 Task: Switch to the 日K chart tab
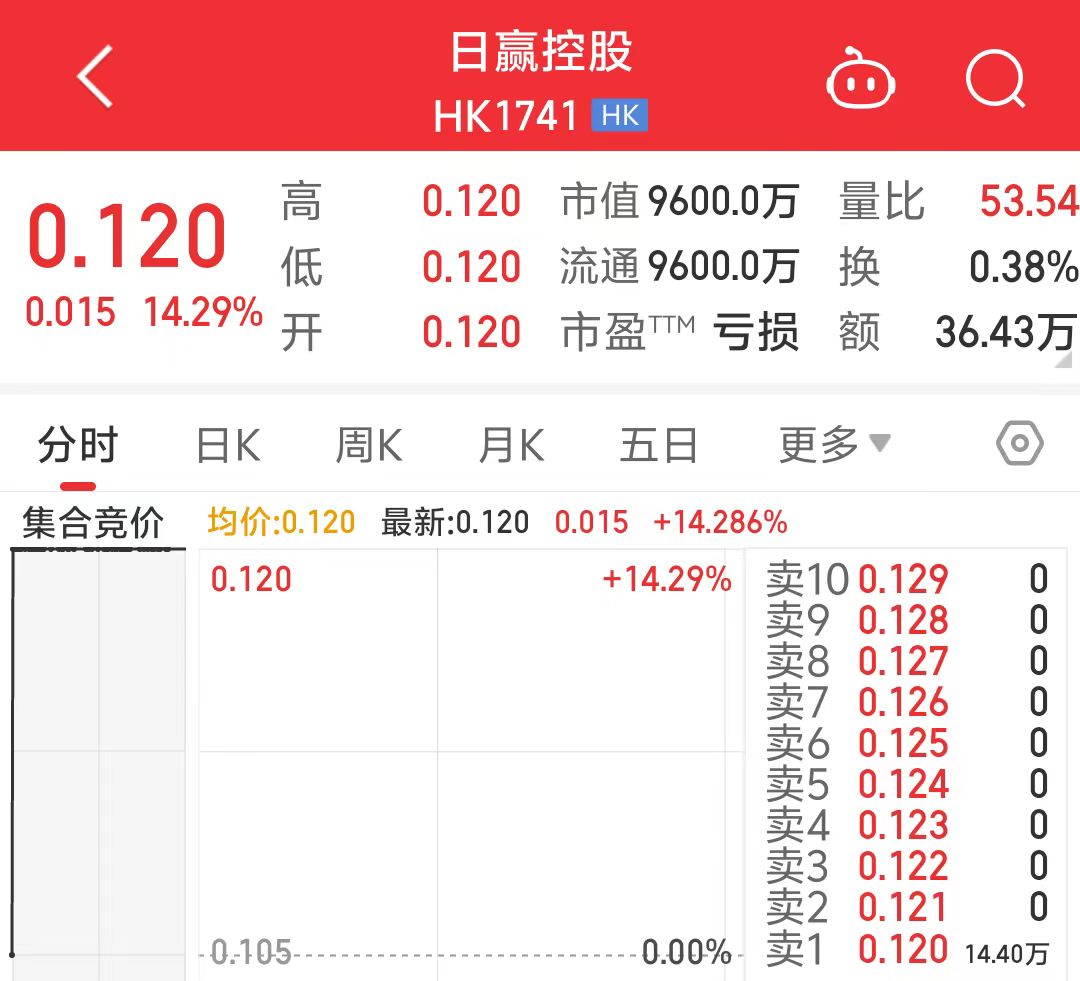point(228,445)
